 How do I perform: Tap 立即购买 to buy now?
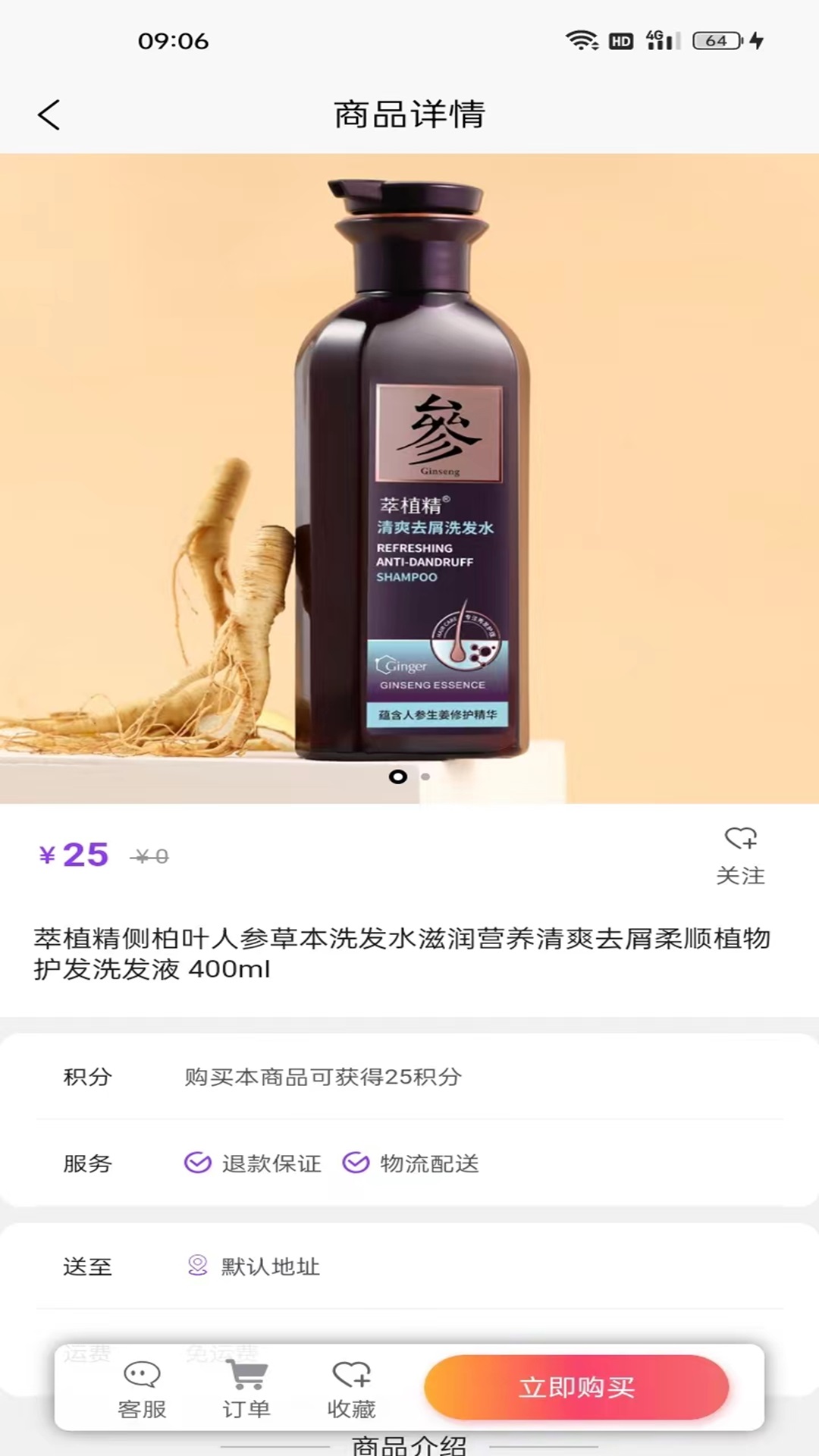[x=576, y=1387]
